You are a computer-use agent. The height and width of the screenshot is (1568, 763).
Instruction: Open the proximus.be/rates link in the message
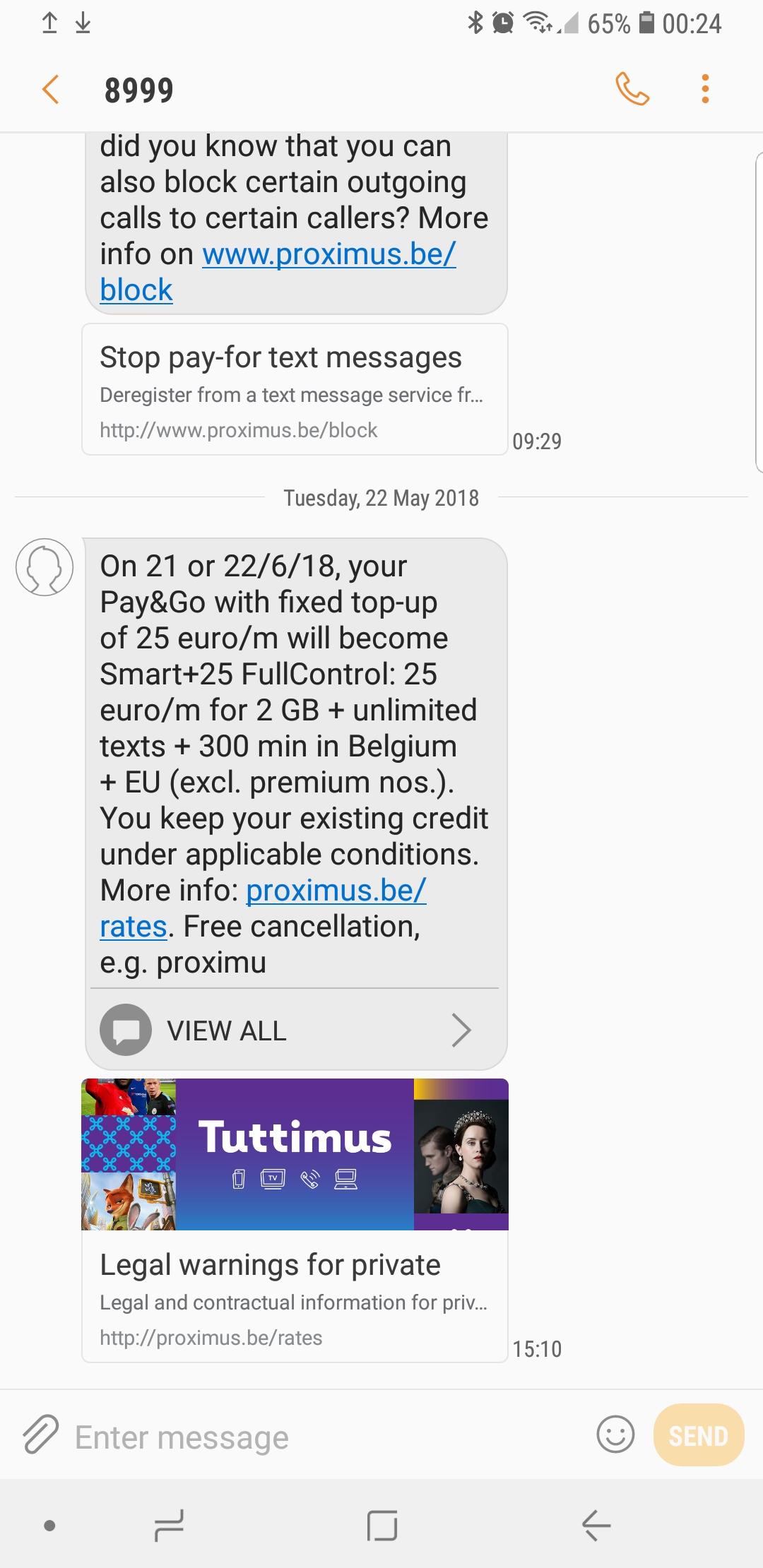336,891
